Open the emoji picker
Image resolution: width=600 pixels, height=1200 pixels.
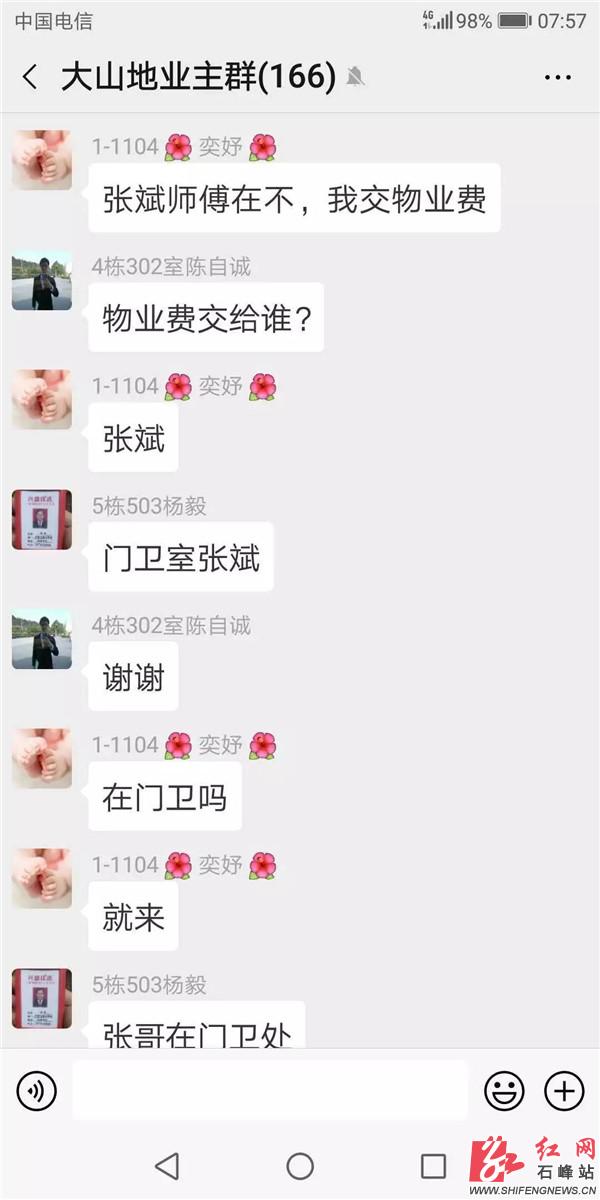coord(504,1090)
